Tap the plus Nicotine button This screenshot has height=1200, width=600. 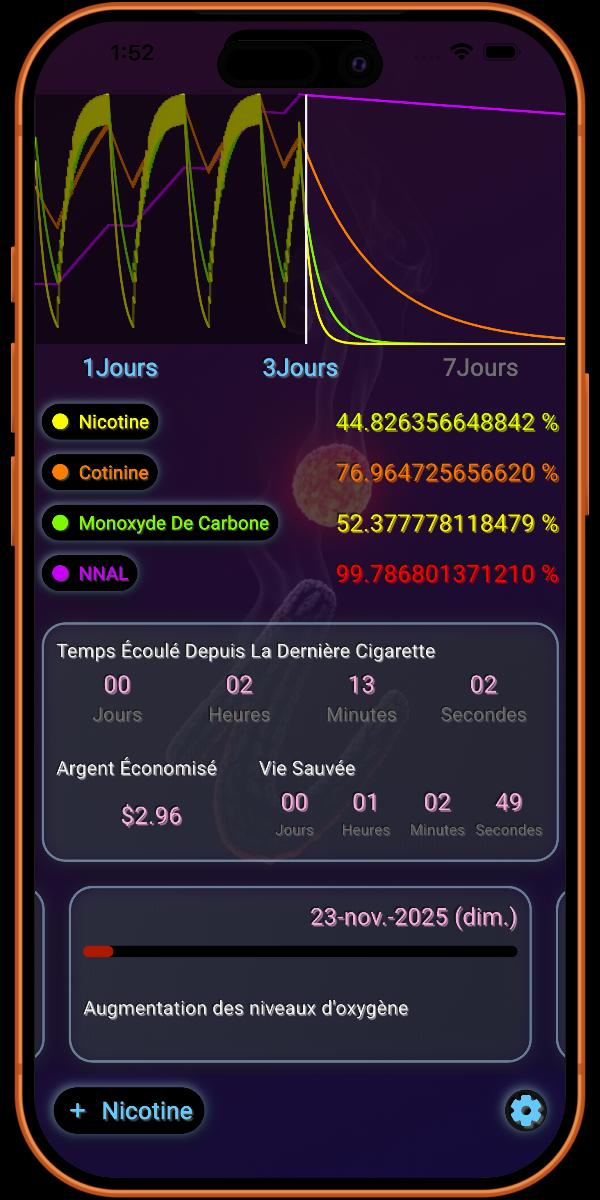click(129, 1111)
